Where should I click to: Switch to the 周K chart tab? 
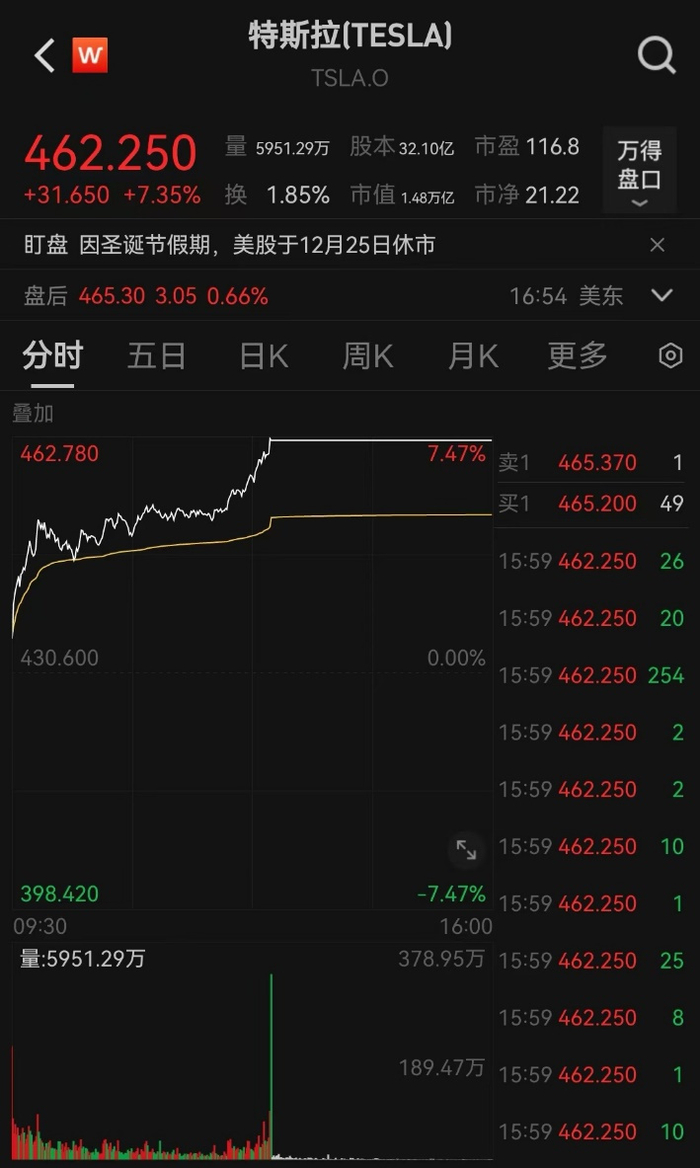367,355
